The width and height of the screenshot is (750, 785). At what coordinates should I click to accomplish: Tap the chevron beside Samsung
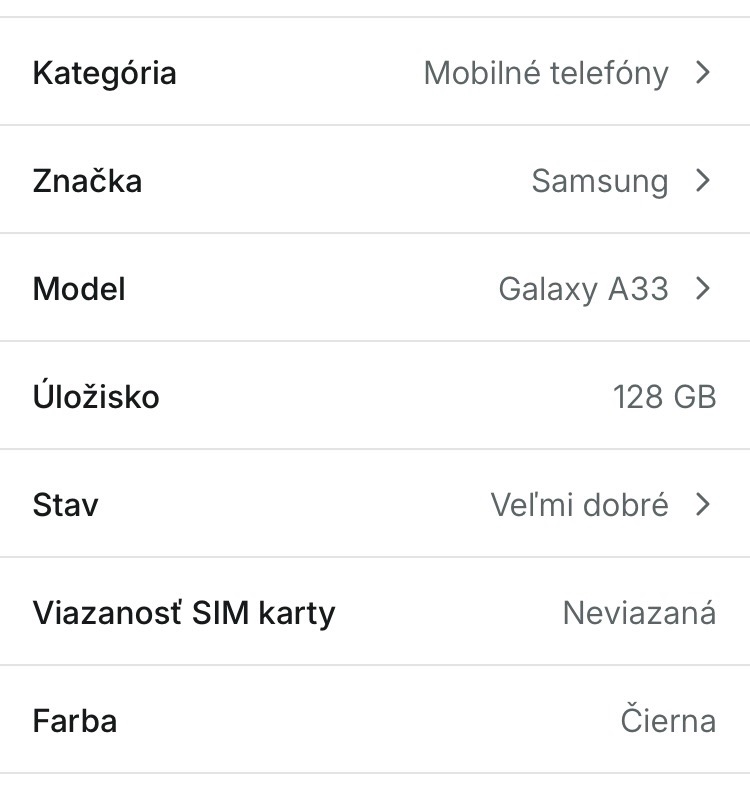pos(703,181)
